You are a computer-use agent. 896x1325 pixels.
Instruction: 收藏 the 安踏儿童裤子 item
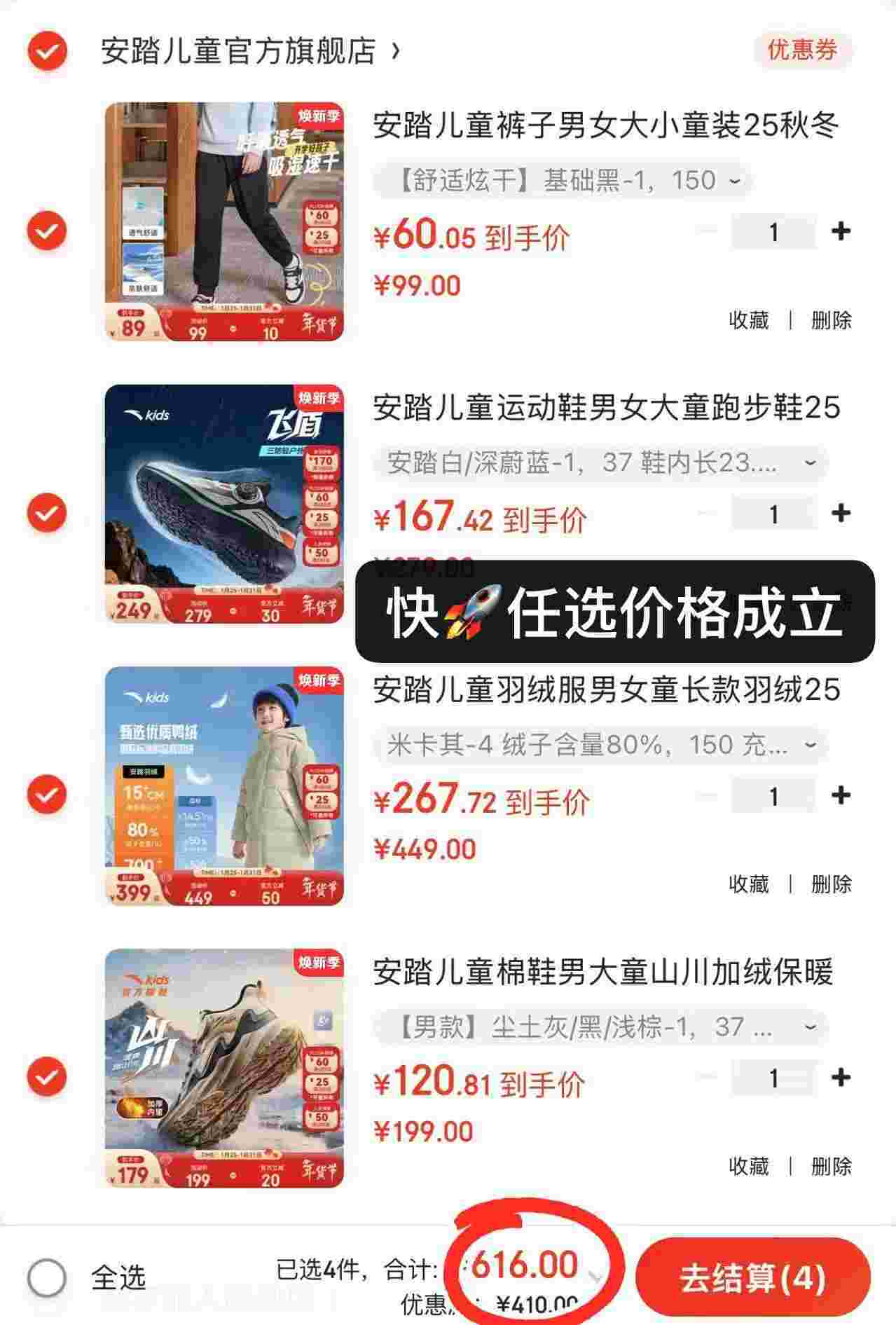[x=748, y=320]
